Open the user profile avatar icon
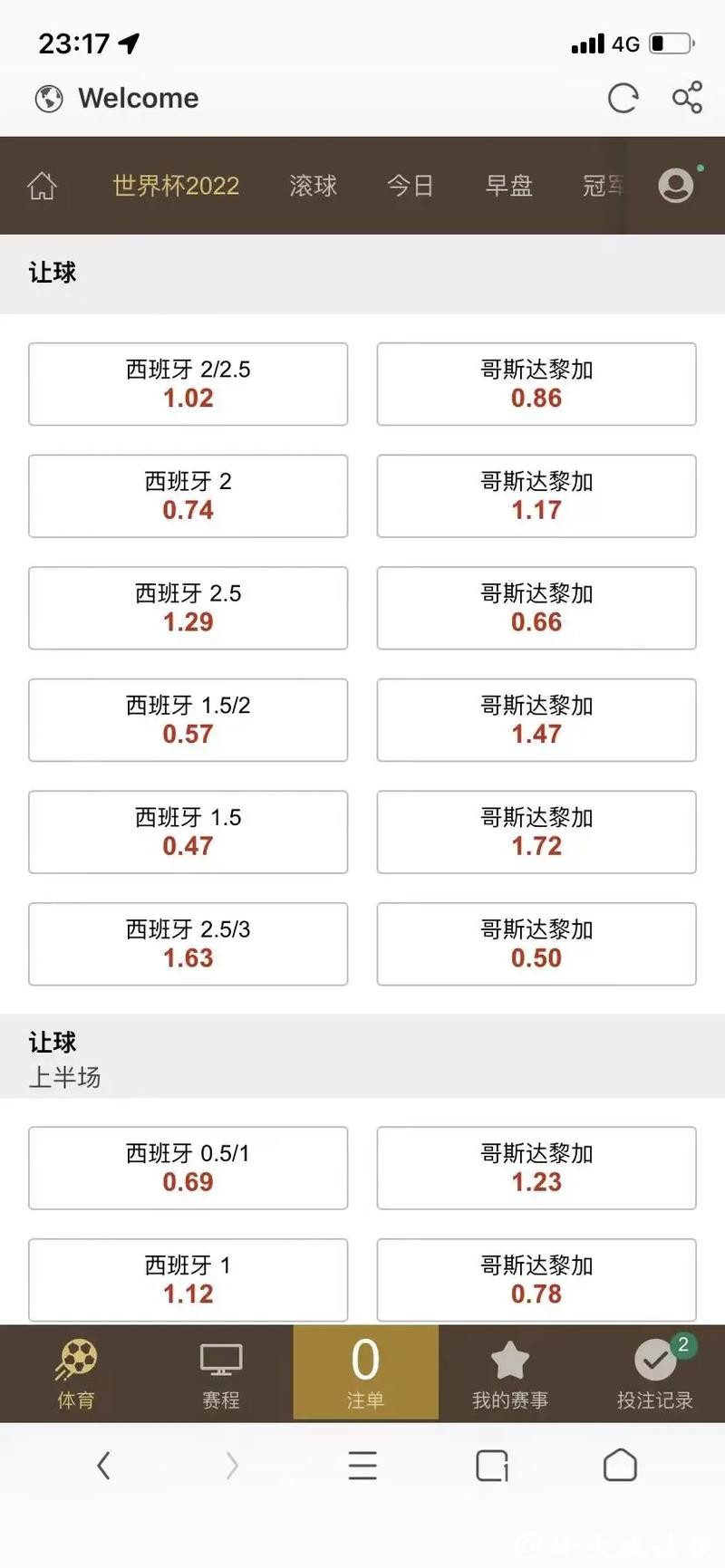This screenshot has height=1568, width=725. pos(675,185)
